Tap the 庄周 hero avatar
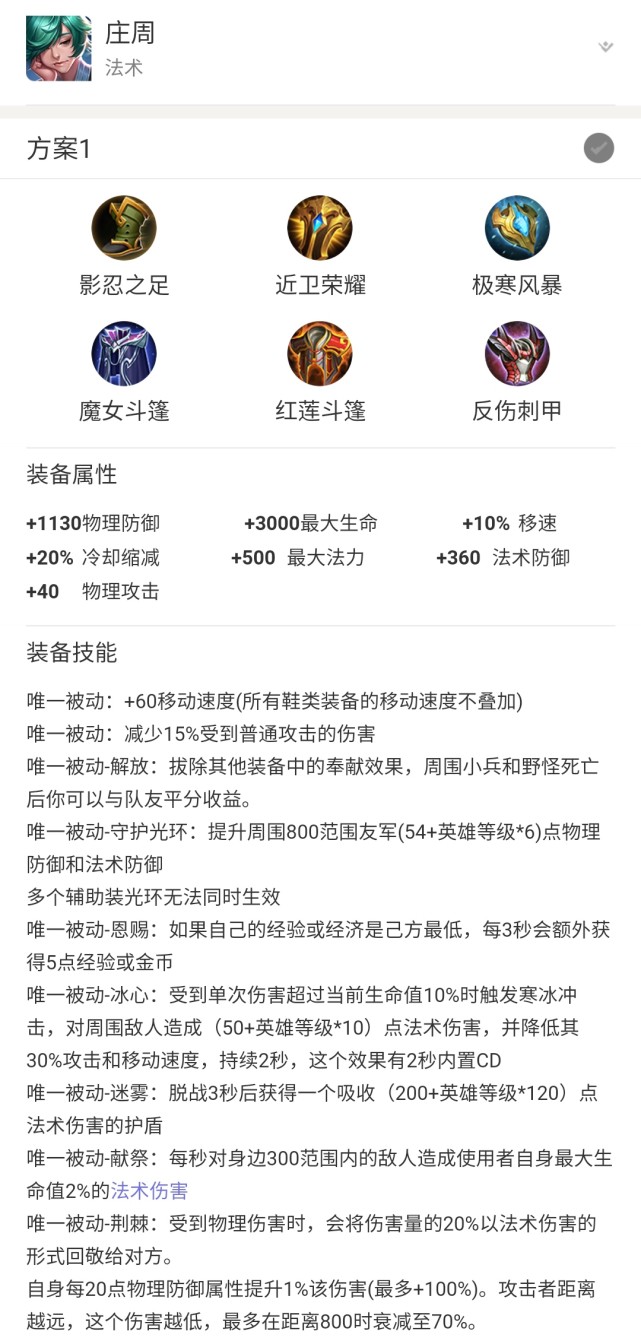The image size is (641, 1341). point(58,48)
